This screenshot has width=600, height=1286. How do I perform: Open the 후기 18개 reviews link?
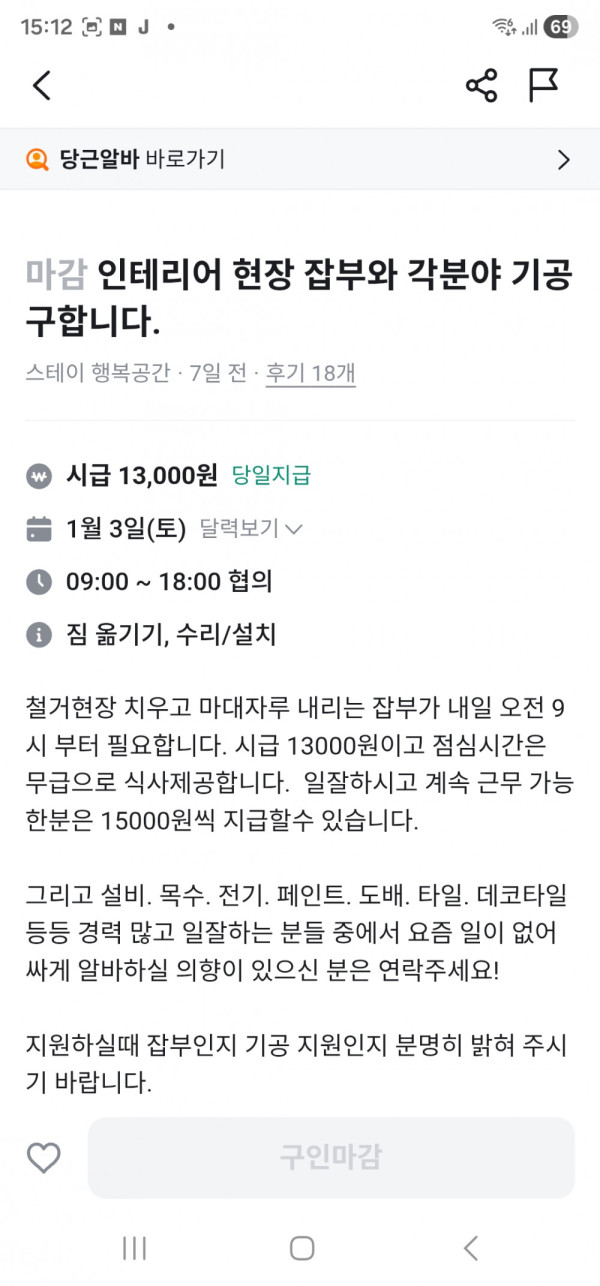311,374
